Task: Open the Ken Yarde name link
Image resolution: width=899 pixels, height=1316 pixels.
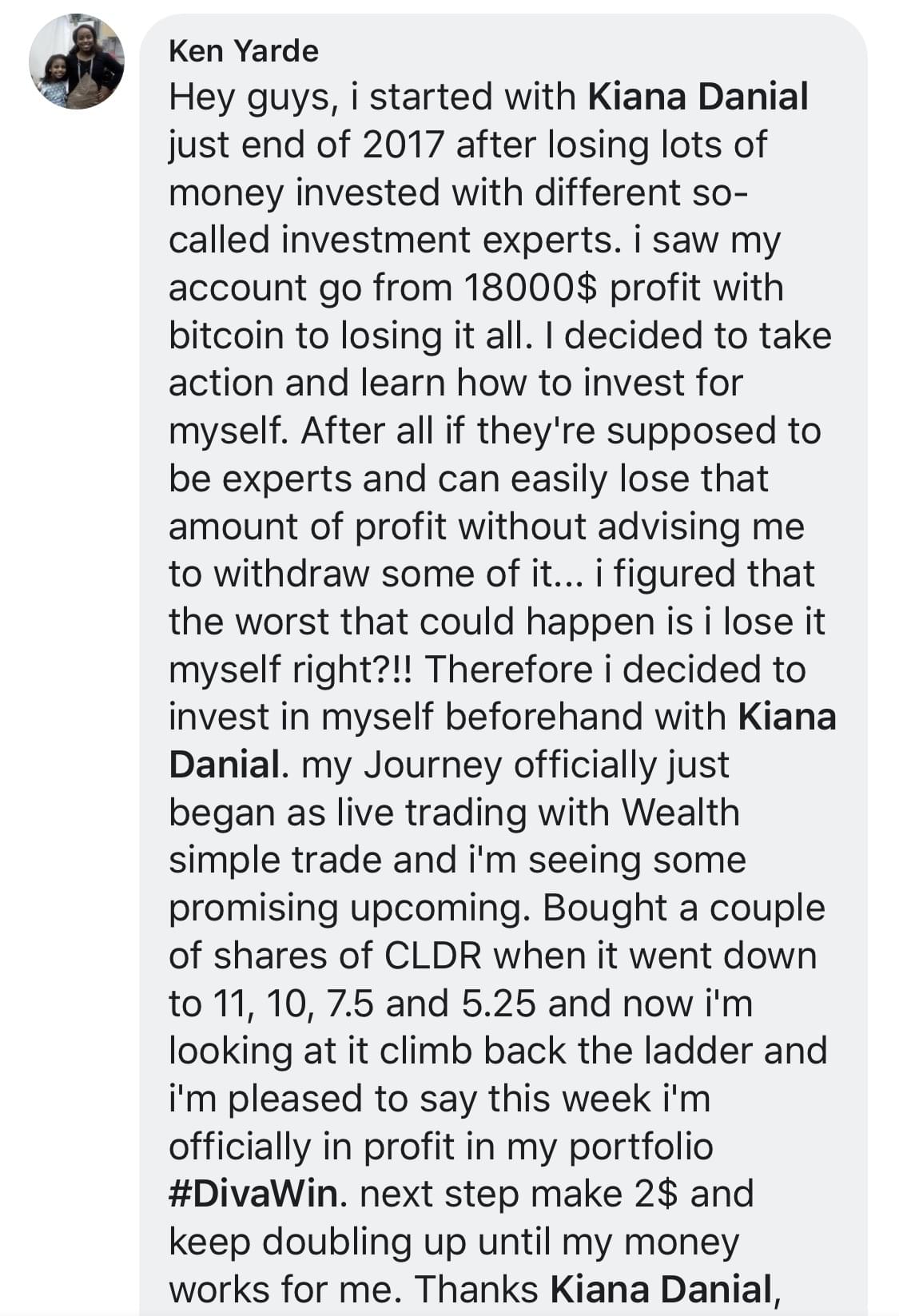Action: (x=244, y=51)
